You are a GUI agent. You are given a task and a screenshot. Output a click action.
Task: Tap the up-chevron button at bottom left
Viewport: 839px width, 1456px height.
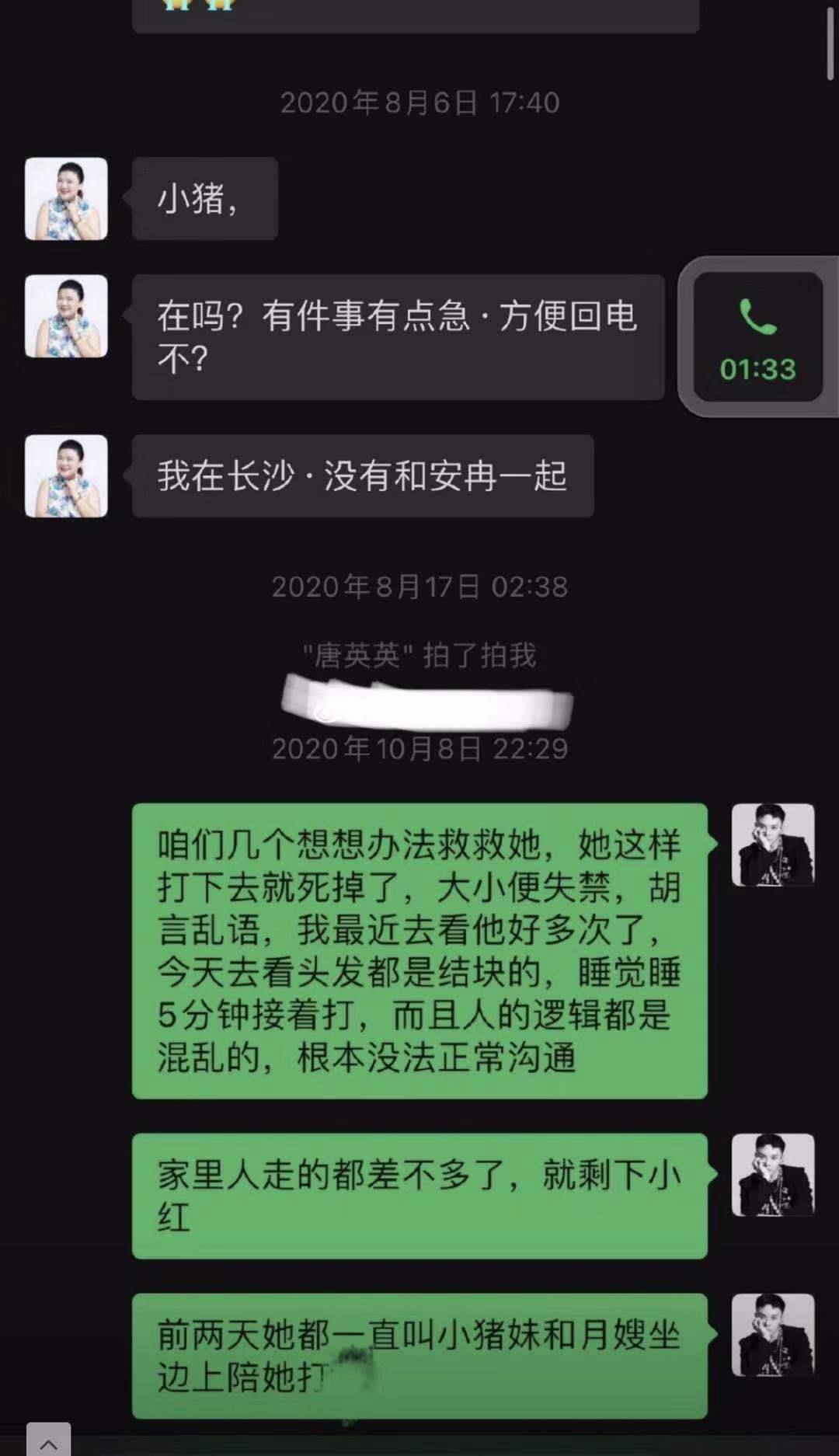point(48,1441)
